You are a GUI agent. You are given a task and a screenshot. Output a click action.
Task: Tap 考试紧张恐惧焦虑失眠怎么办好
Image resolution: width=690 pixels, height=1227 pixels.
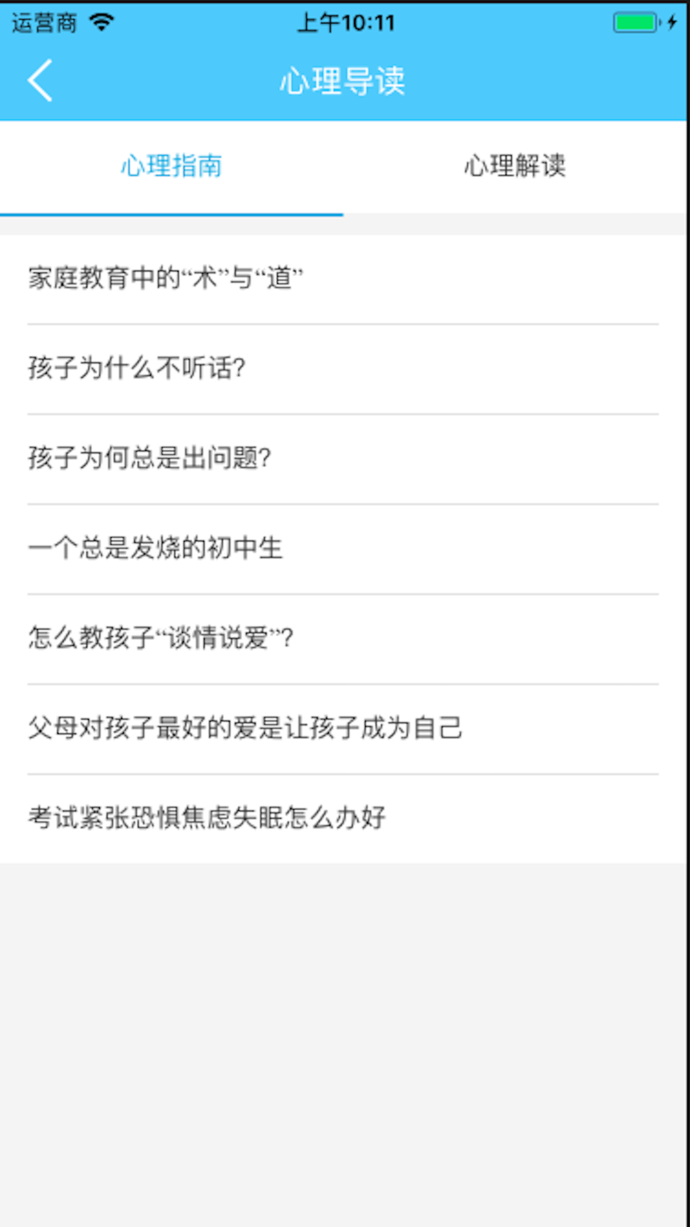point(207,819)
